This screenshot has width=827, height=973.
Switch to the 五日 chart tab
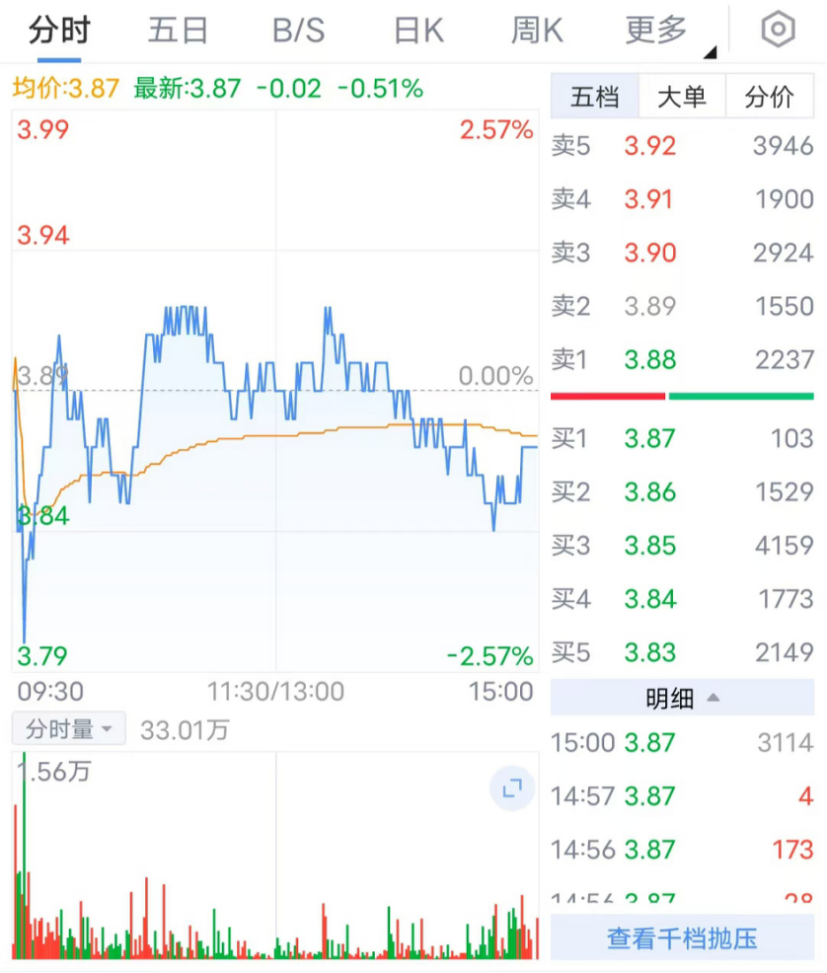pyautogui.click(x=178, y=30)
